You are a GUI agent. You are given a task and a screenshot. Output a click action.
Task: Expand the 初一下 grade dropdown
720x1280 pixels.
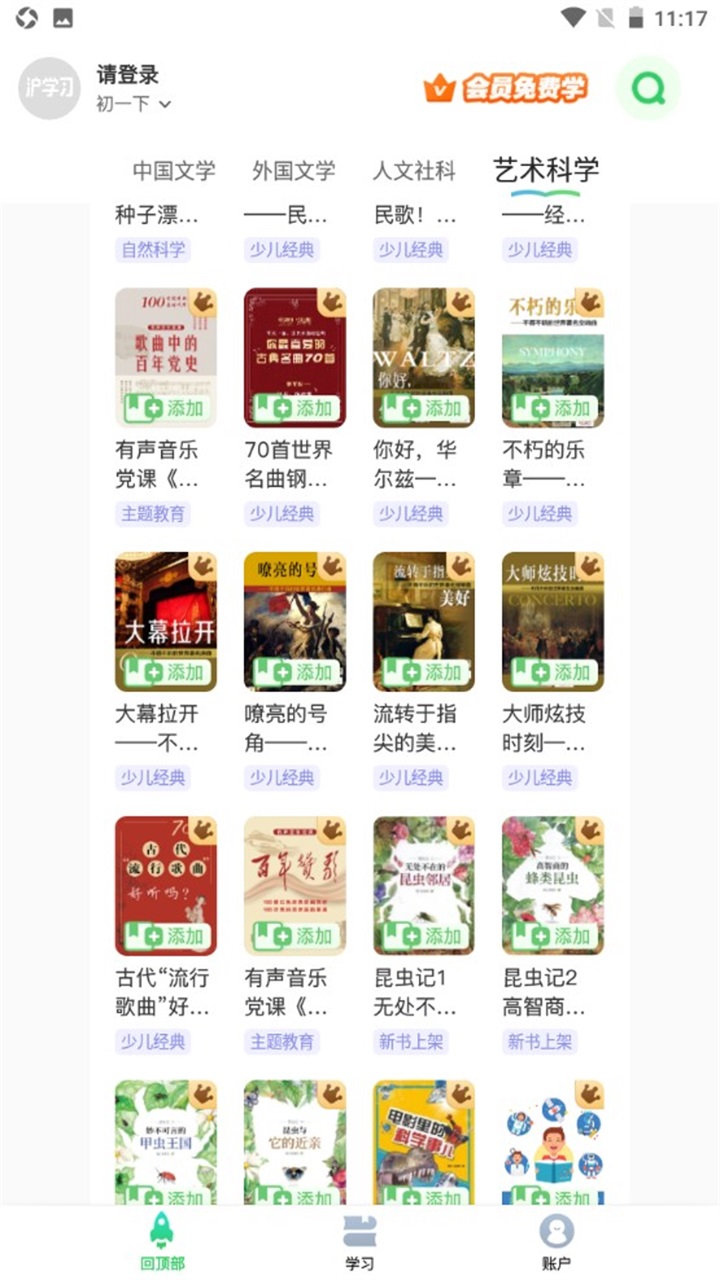point(134,103)
